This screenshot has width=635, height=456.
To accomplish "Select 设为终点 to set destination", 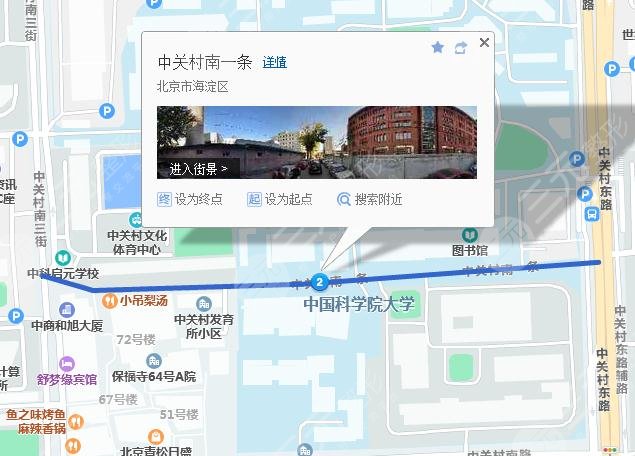I will (x=190, y=199).
